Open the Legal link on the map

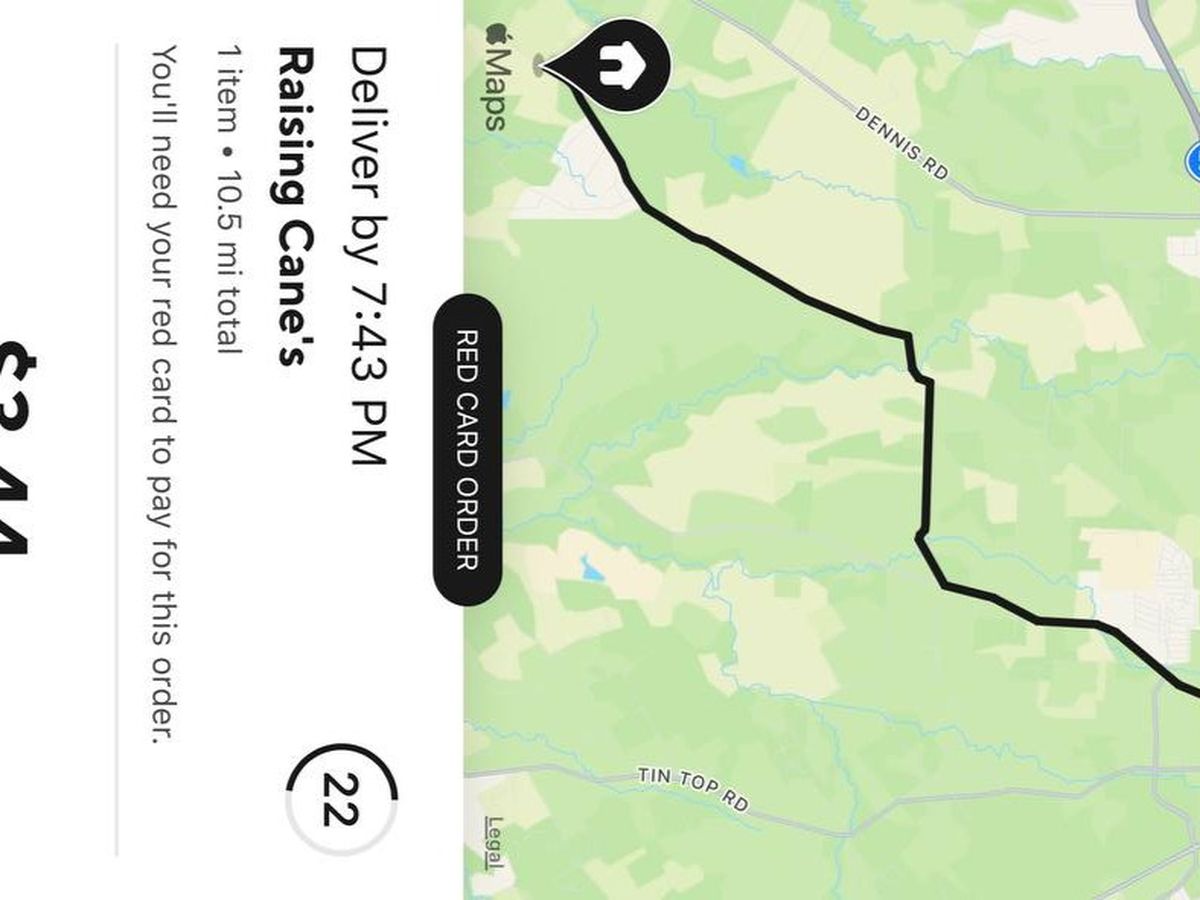pos(493,842)
